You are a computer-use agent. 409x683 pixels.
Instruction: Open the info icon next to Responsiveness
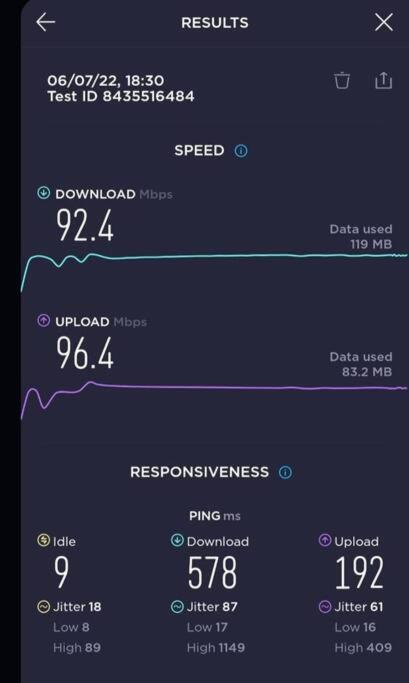(x=286, y=472)
